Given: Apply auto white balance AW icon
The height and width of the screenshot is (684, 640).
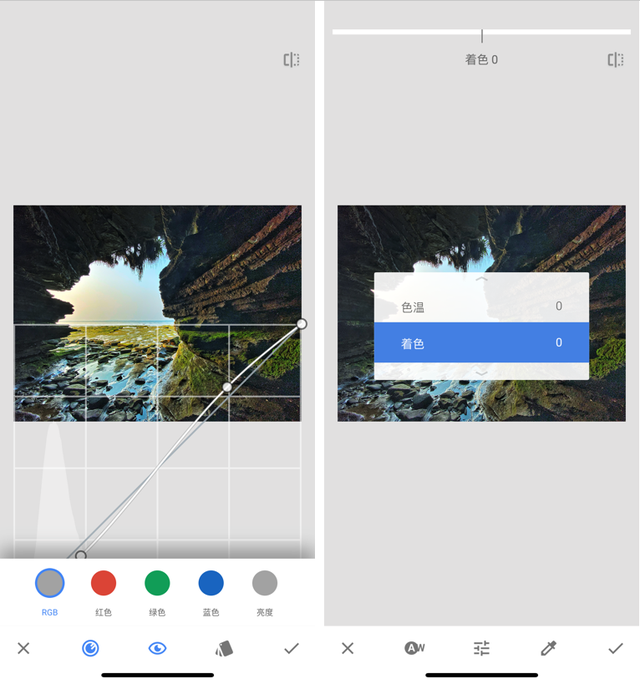Looking at the screenshot, I should click(414, 648).
